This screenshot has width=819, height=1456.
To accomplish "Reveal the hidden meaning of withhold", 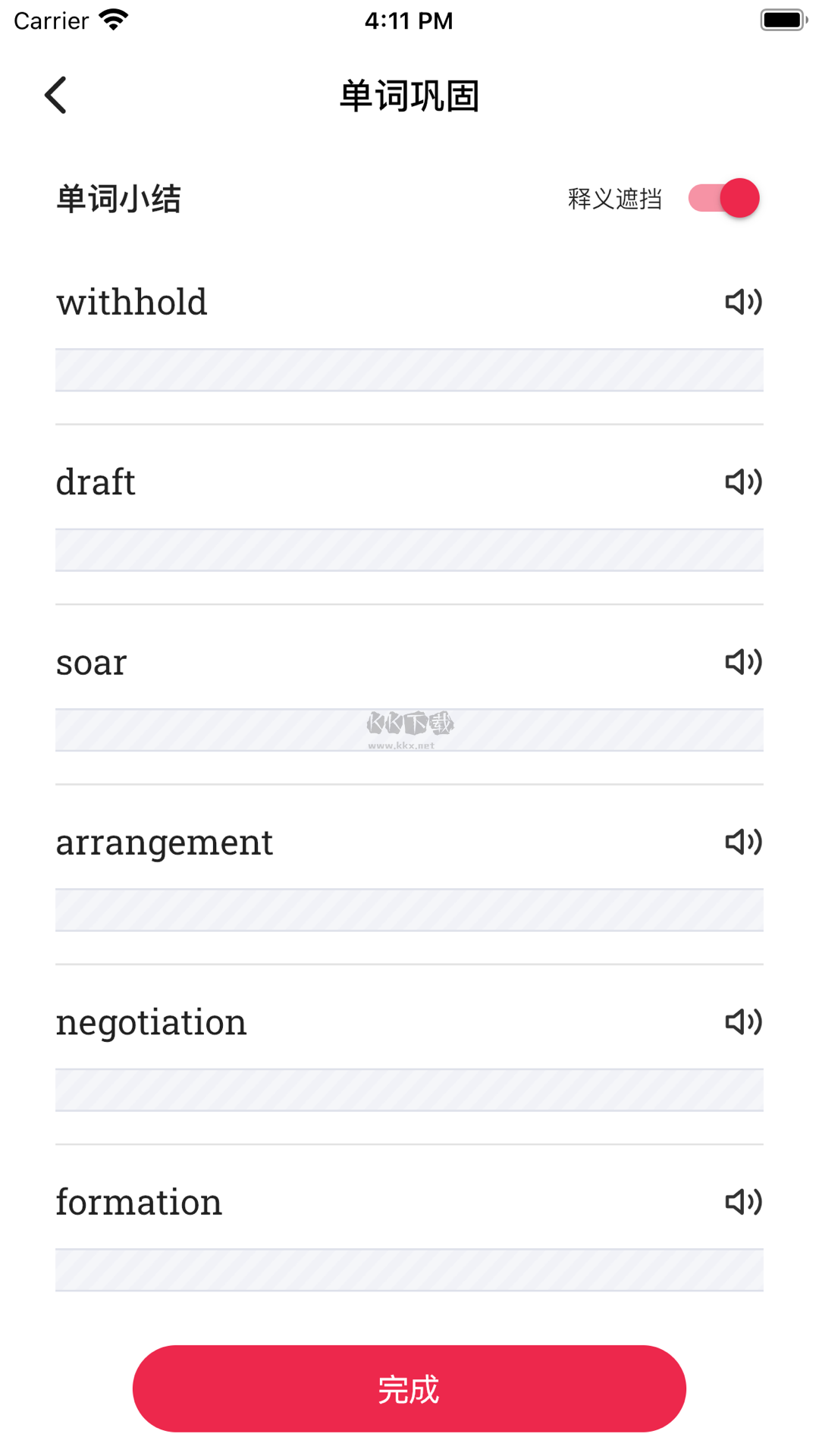I will click(x=409, y=370).
